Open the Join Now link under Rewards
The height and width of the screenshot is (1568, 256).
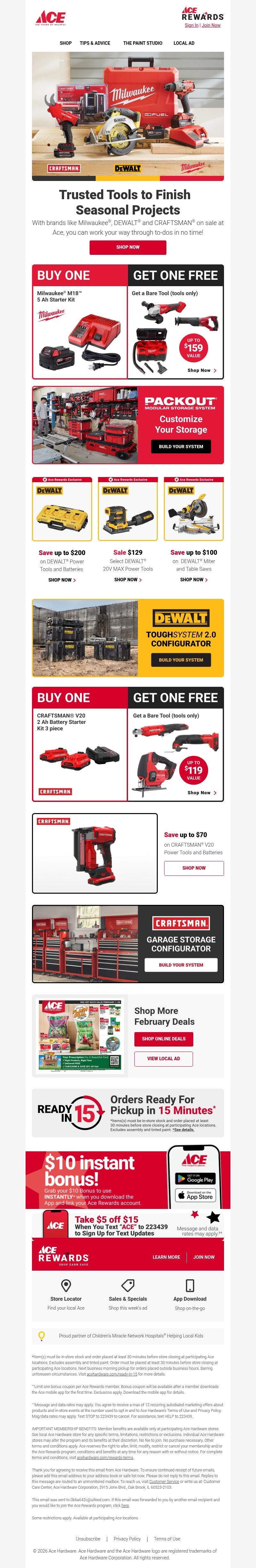pyautogui.click(x=212, y=26)
